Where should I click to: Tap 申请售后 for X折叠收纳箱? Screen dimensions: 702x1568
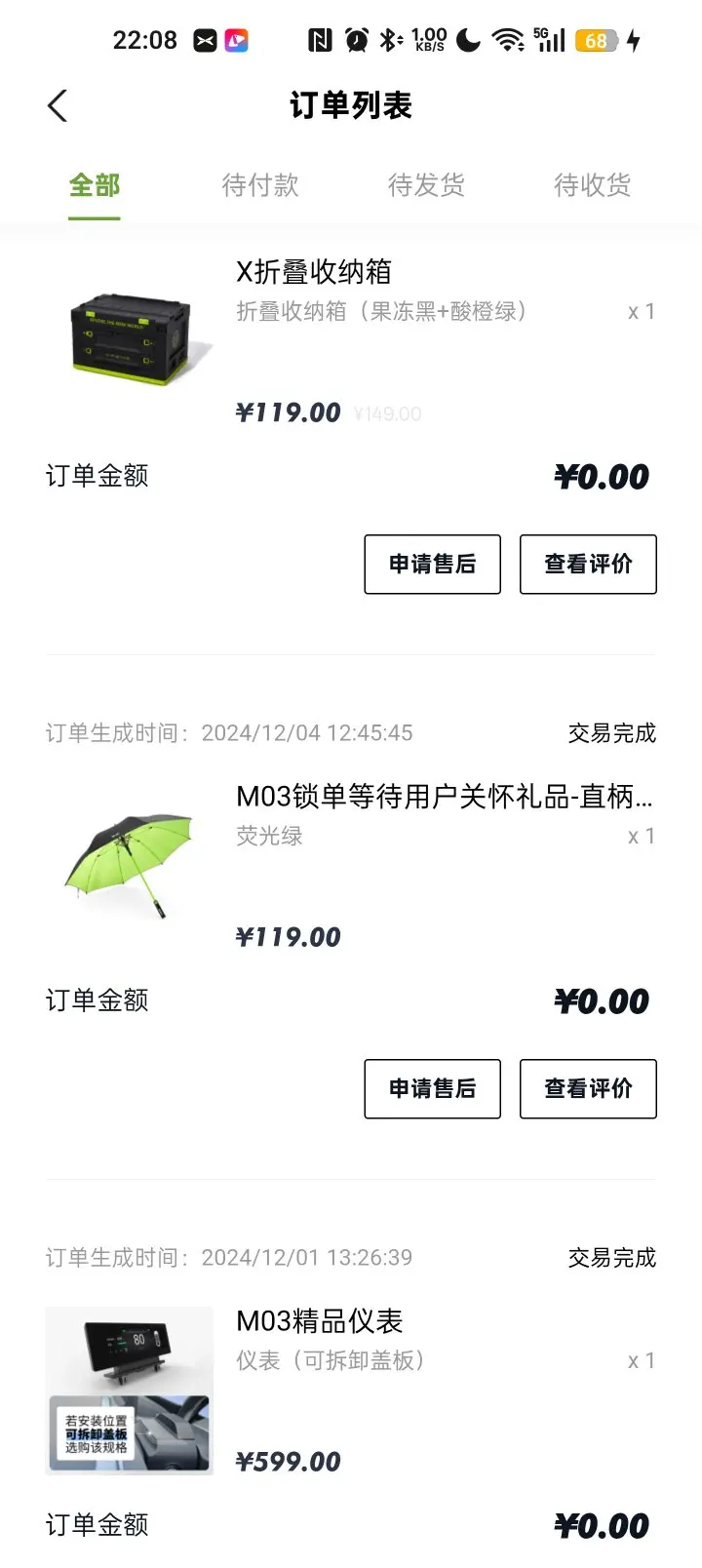432,564
